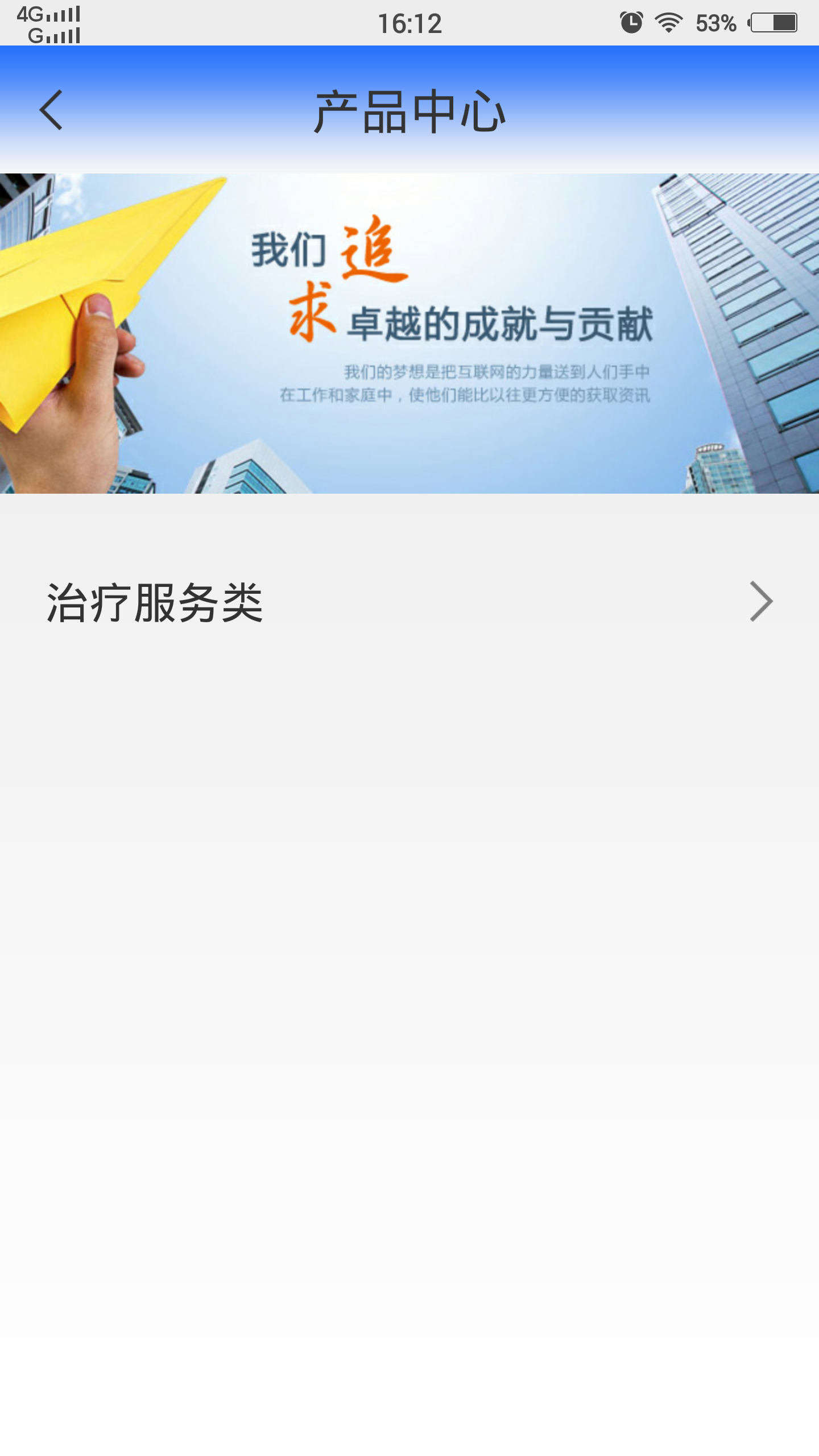This screenshot has height=1456, width=819.
Task: Tap the 追求卓越 promotional banner
Action: pos(409,333)
